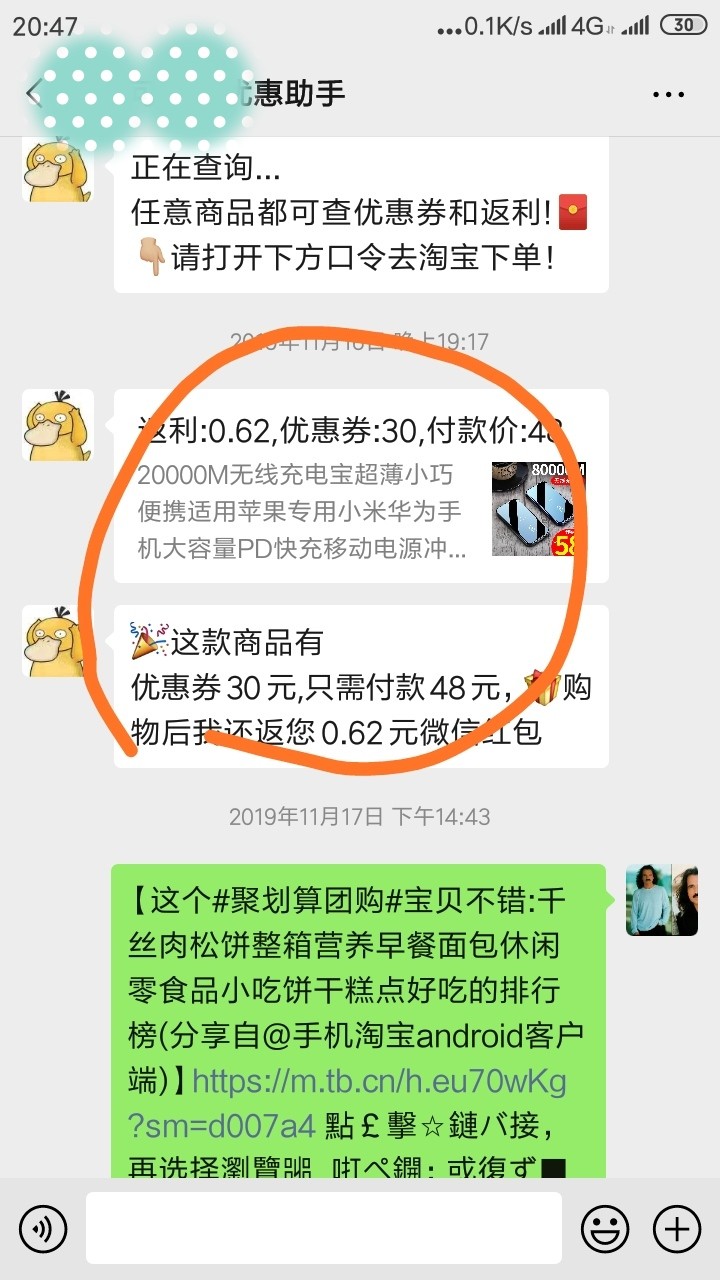Open the duck avatar beside the product card
This screenshot has height=1280, width=720.
(x=58, y=425)
